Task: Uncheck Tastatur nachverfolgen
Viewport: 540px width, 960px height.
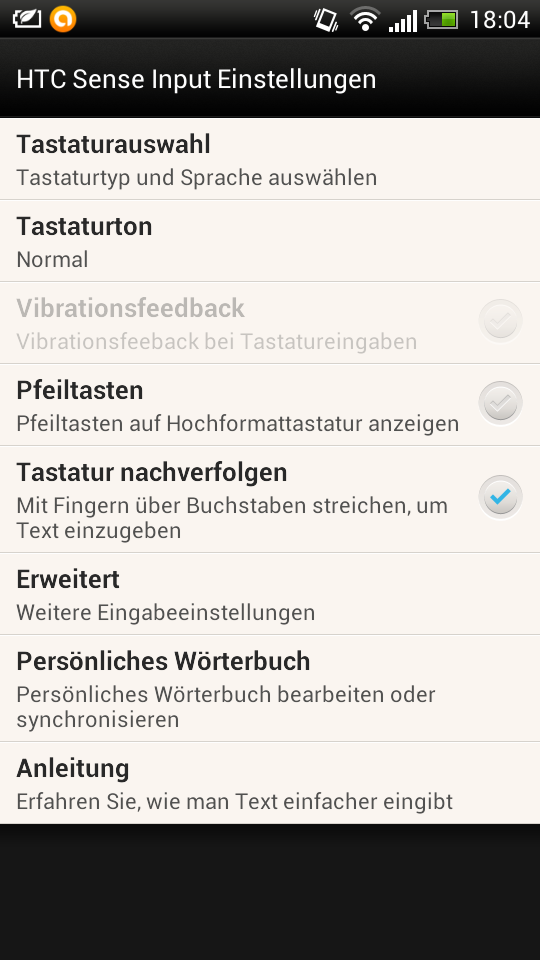Action: tap(500, 497)
